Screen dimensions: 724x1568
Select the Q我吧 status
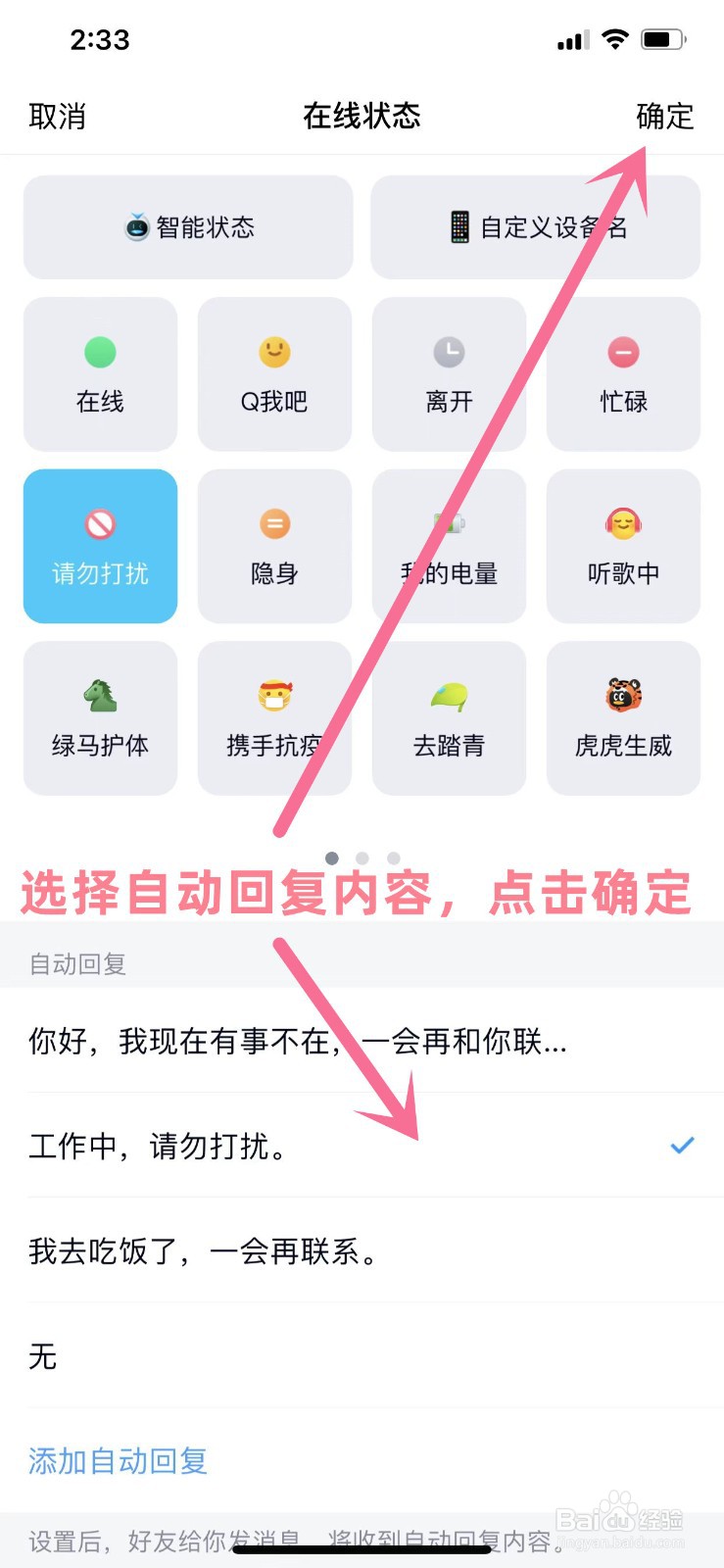click(274, 374)
